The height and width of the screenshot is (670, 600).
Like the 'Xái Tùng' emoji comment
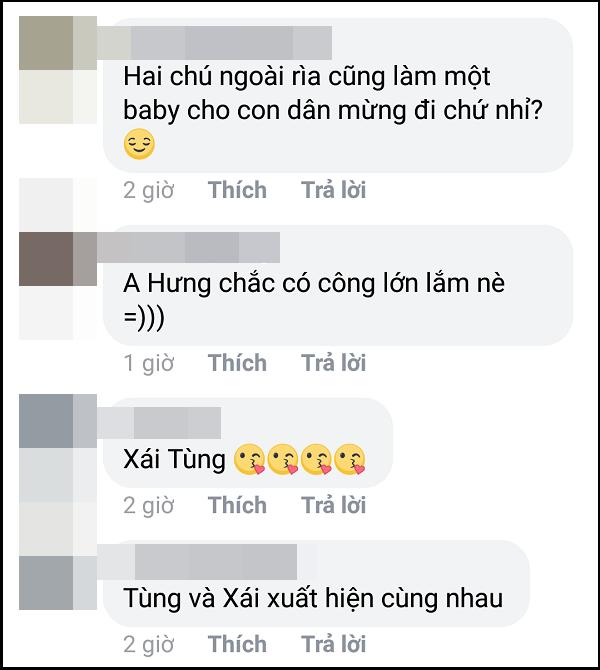(x=237, y=505)
